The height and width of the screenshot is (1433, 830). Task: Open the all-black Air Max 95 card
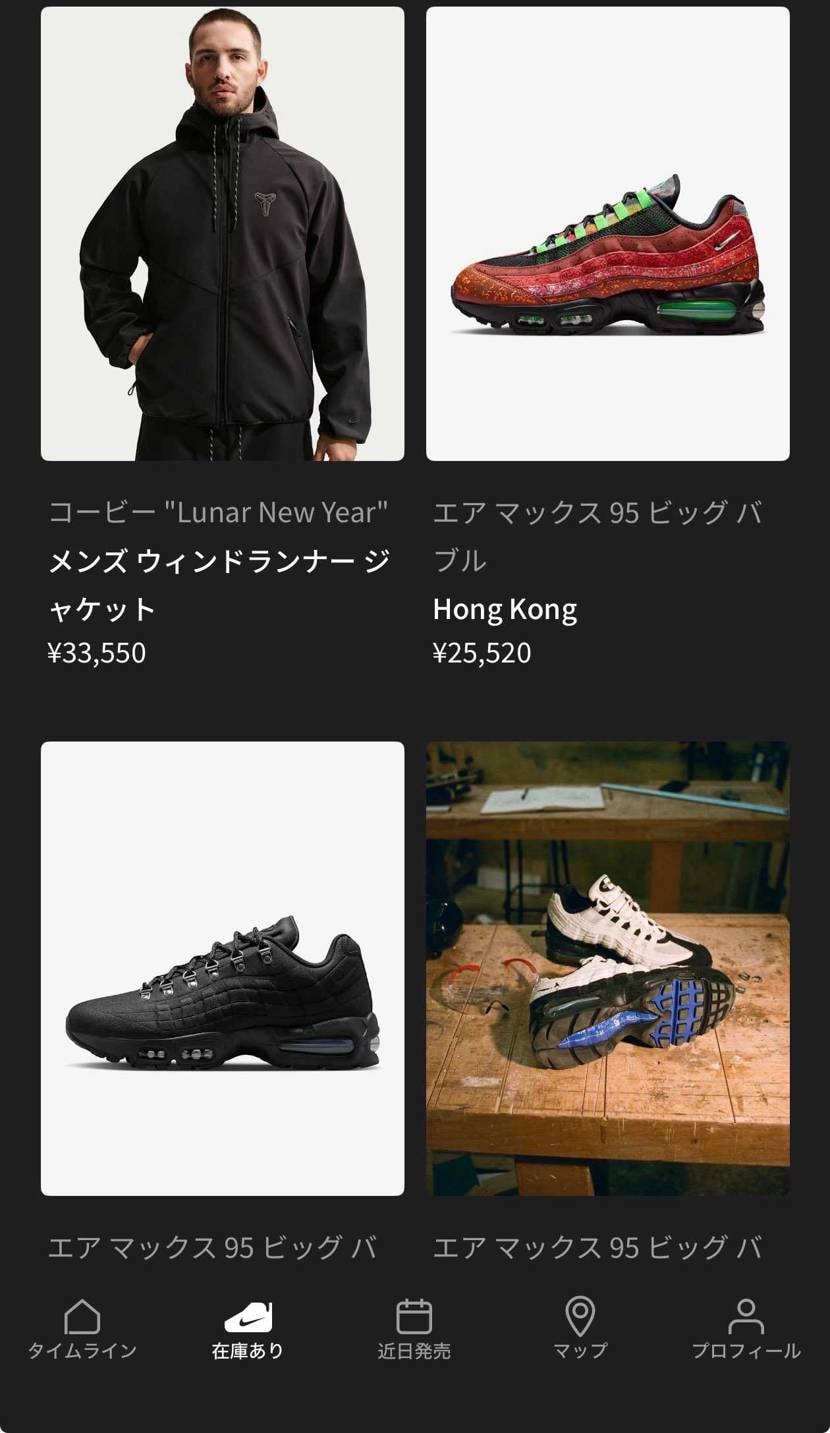[x=222, y=968]
